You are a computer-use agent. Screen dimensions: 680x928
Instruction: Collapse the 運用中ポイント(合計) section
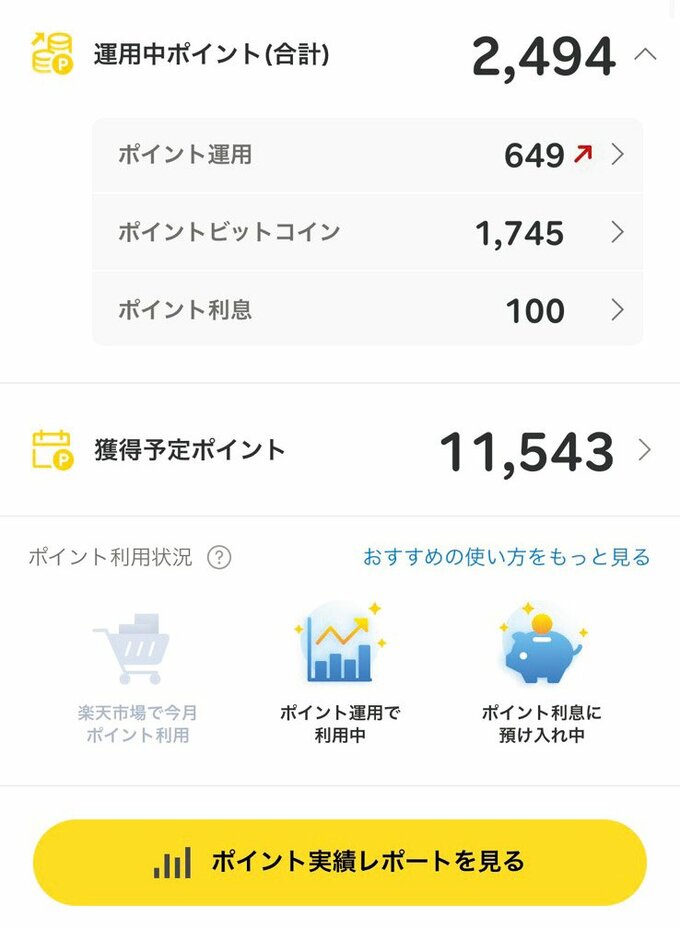[x=645, y=55]
